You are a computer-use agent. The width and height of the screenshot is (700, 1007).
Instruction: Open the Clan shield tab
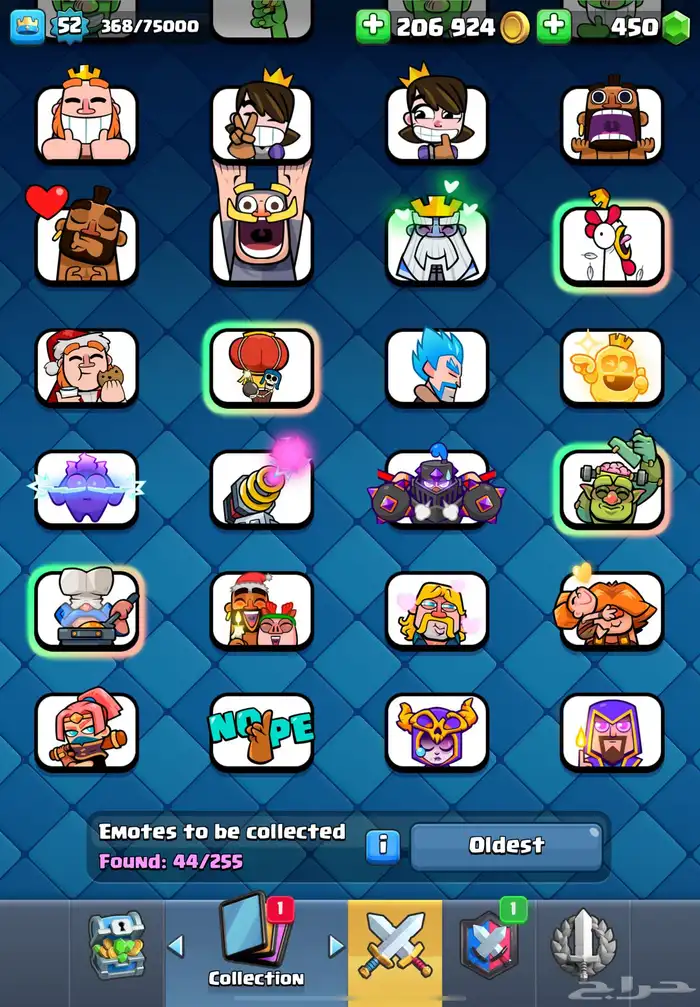pyautogui.click(x=488, y=945)
